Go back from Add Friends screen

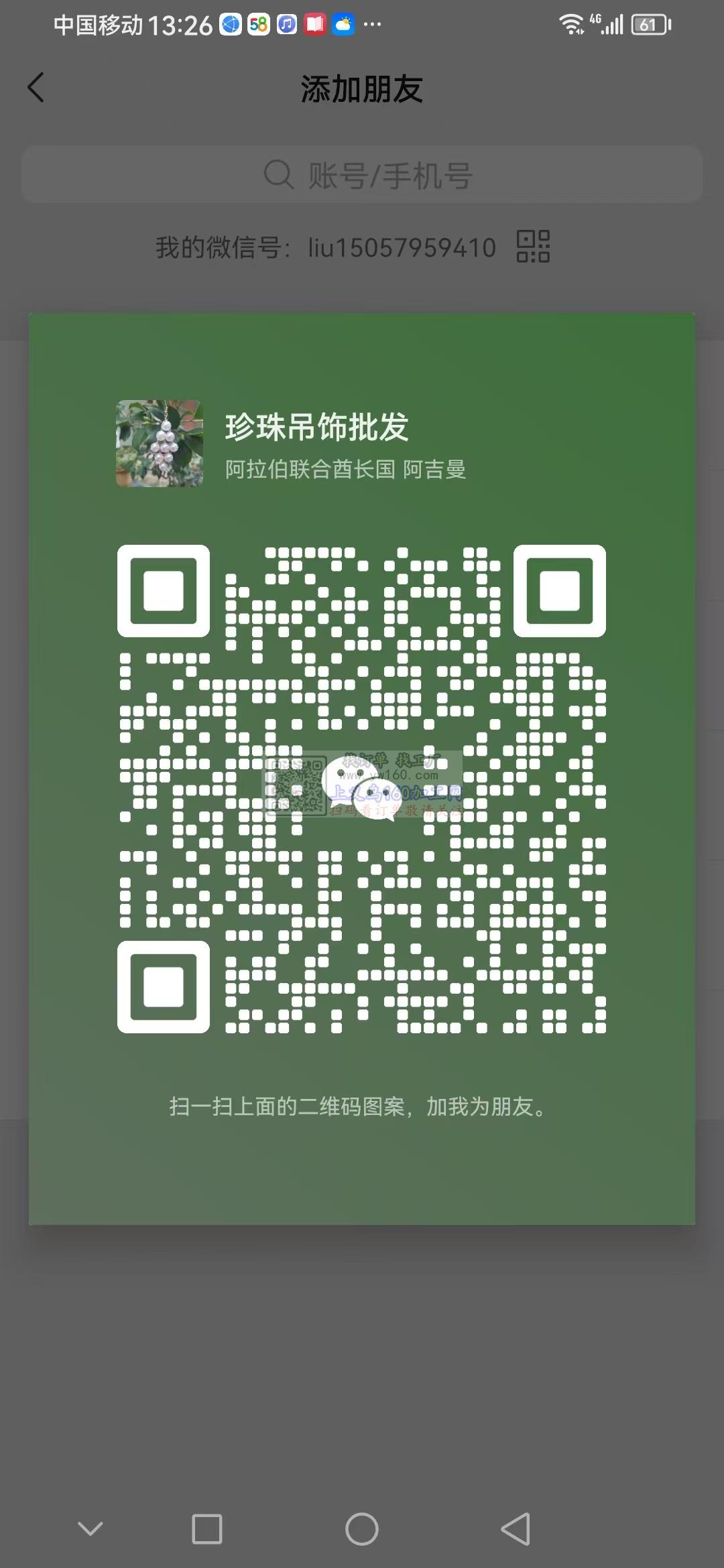click(36, 88)
